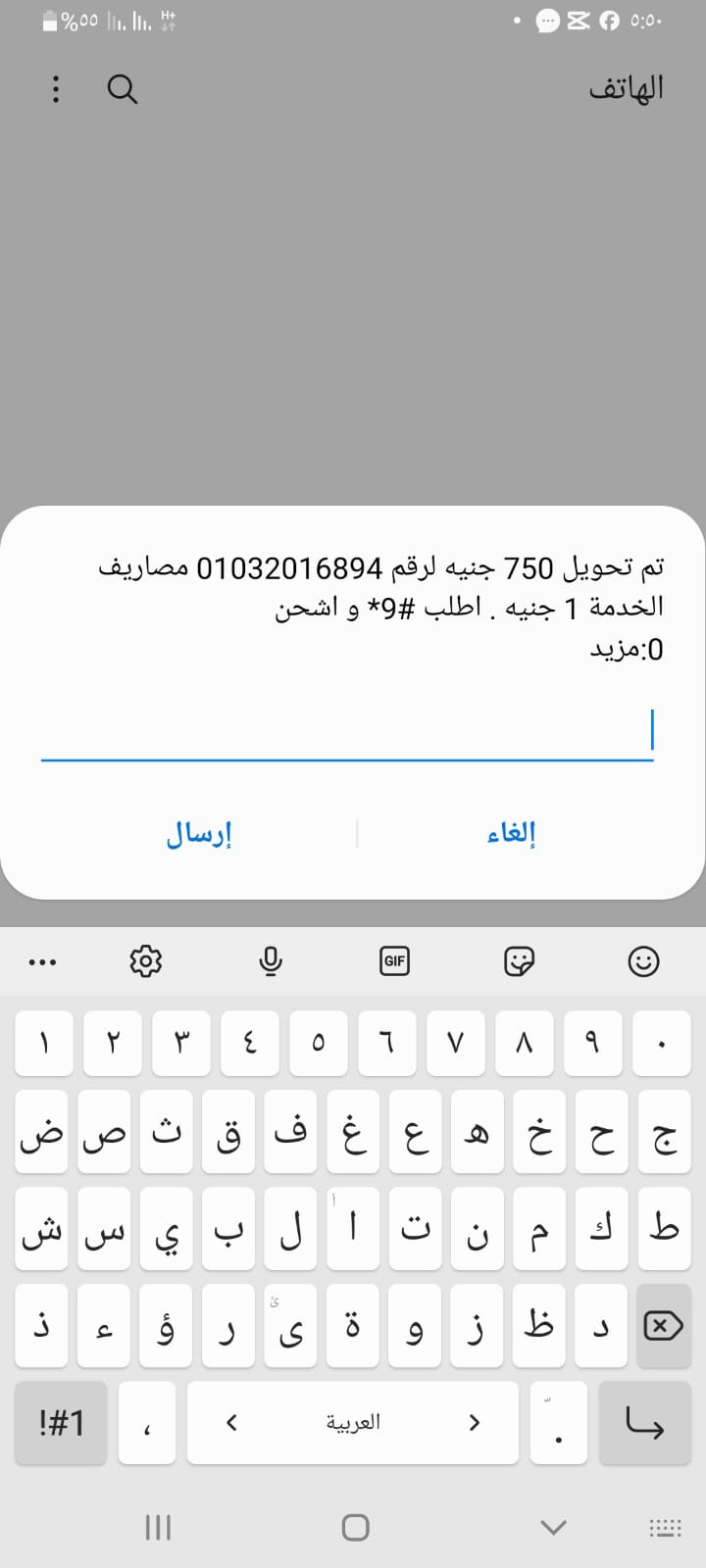
Task: Switch to symbols with !#1 key
Action: (61, 1423)
